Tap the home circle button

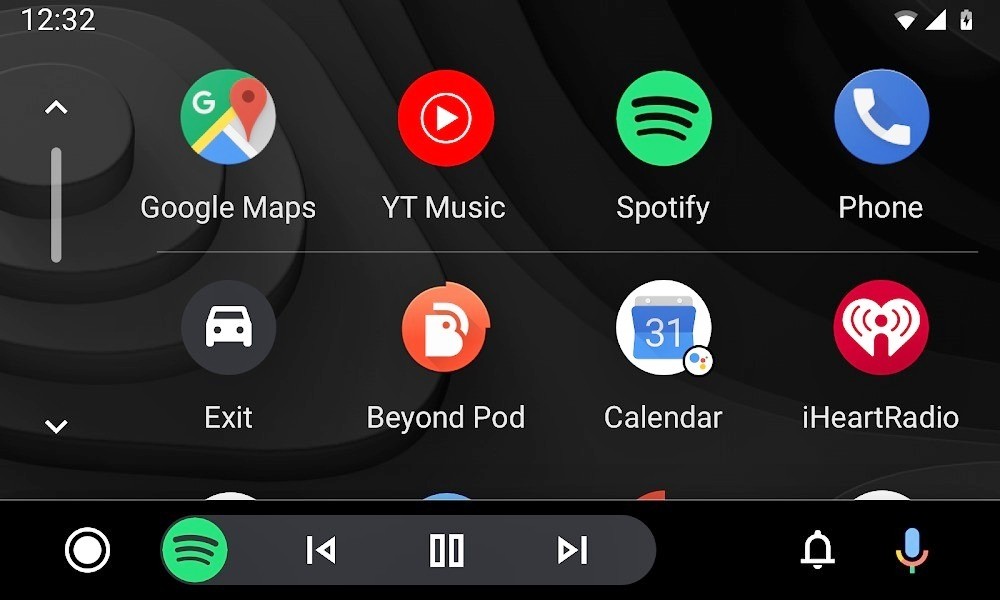pyautogui.click(x=87, y=550)
